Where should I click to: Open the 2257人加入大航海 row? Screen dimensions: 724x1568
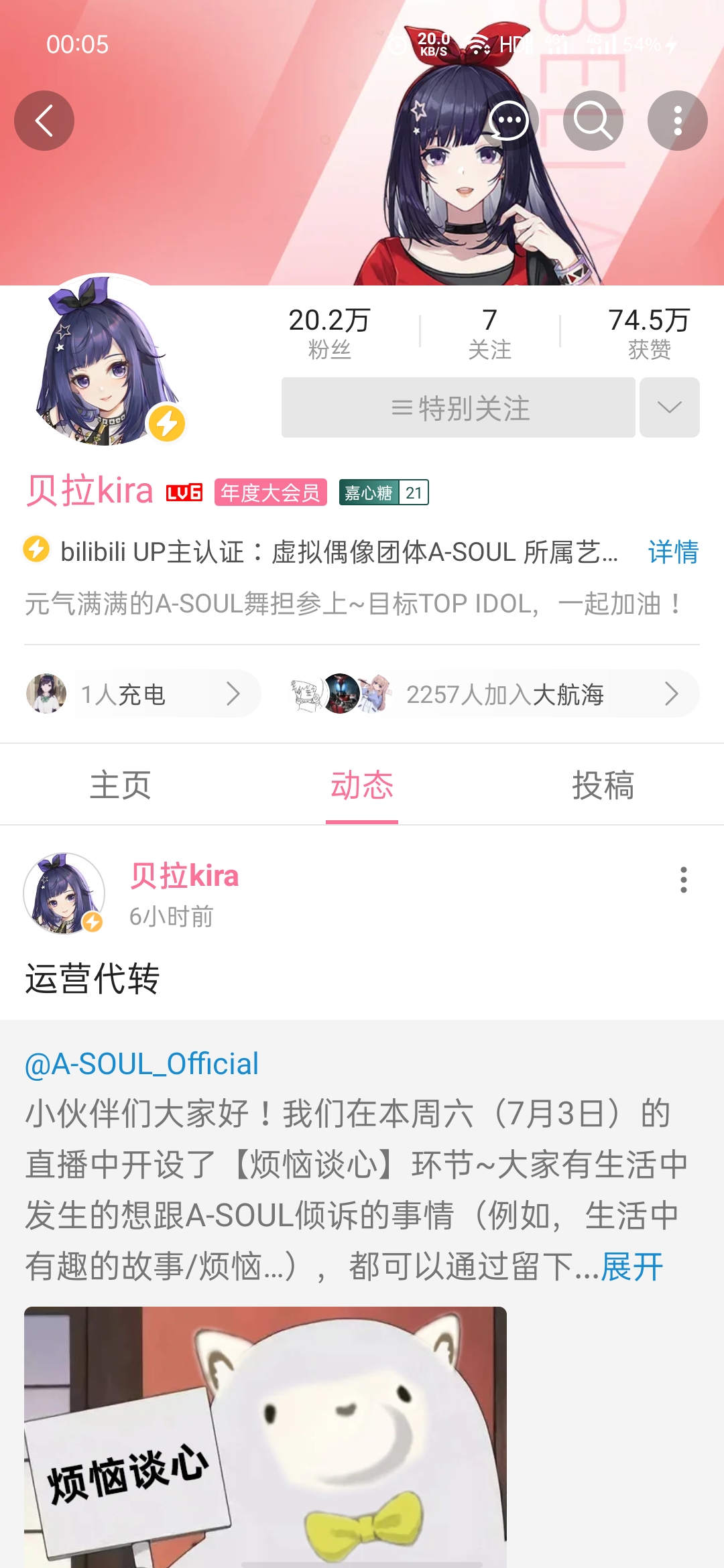click(492, 694)
